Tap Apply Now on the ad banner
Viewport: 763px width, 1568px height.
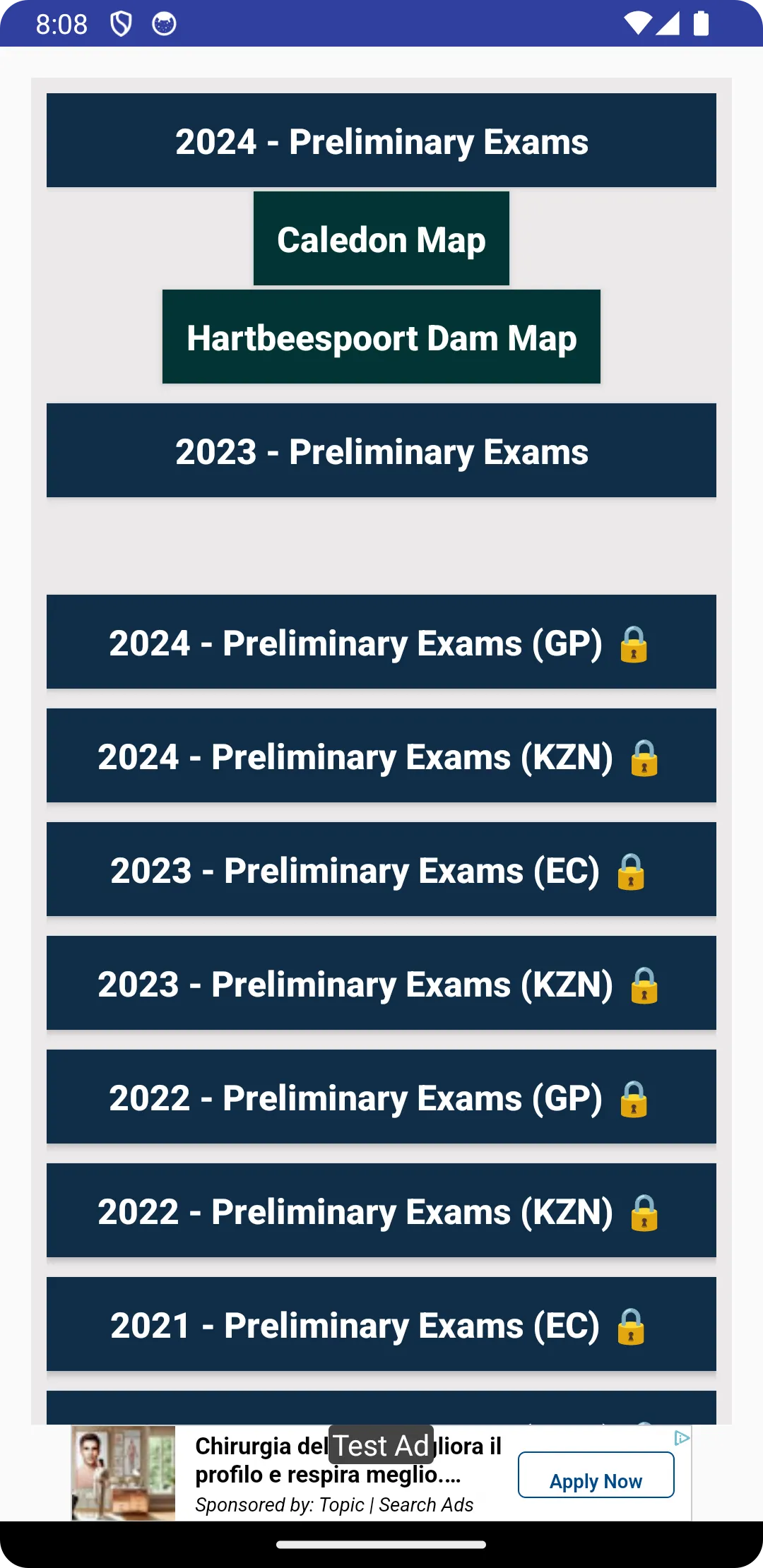click(596, 1475)
